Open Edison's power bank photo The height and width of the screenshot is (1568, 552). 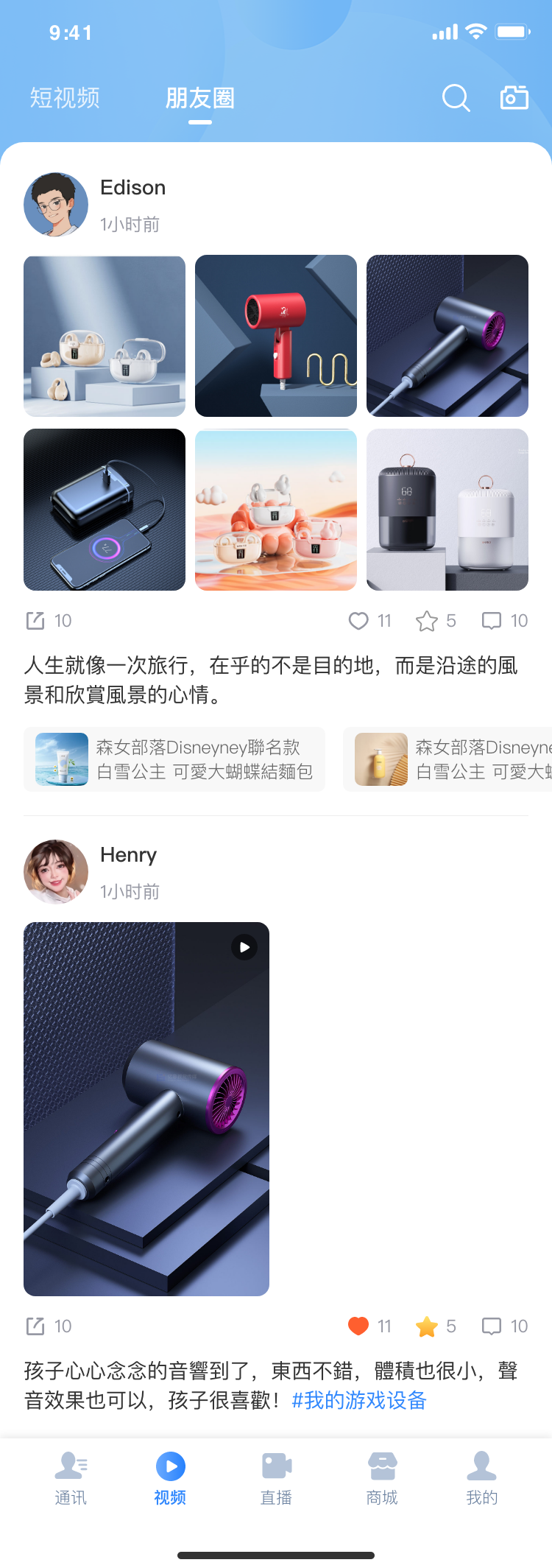(x=105, y=510)
